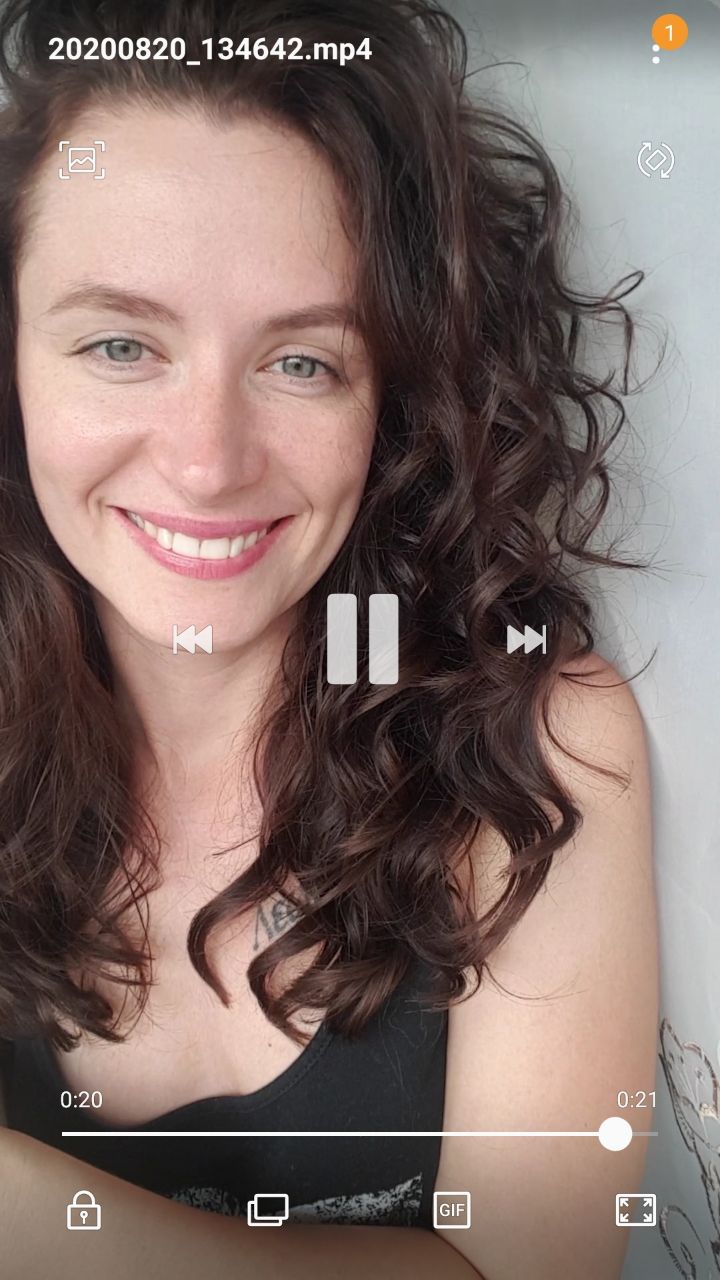Image resolution: width=720 pixels, height=1280 pixels.
Task: Lock the player controls
Action: click(84, 1210)
